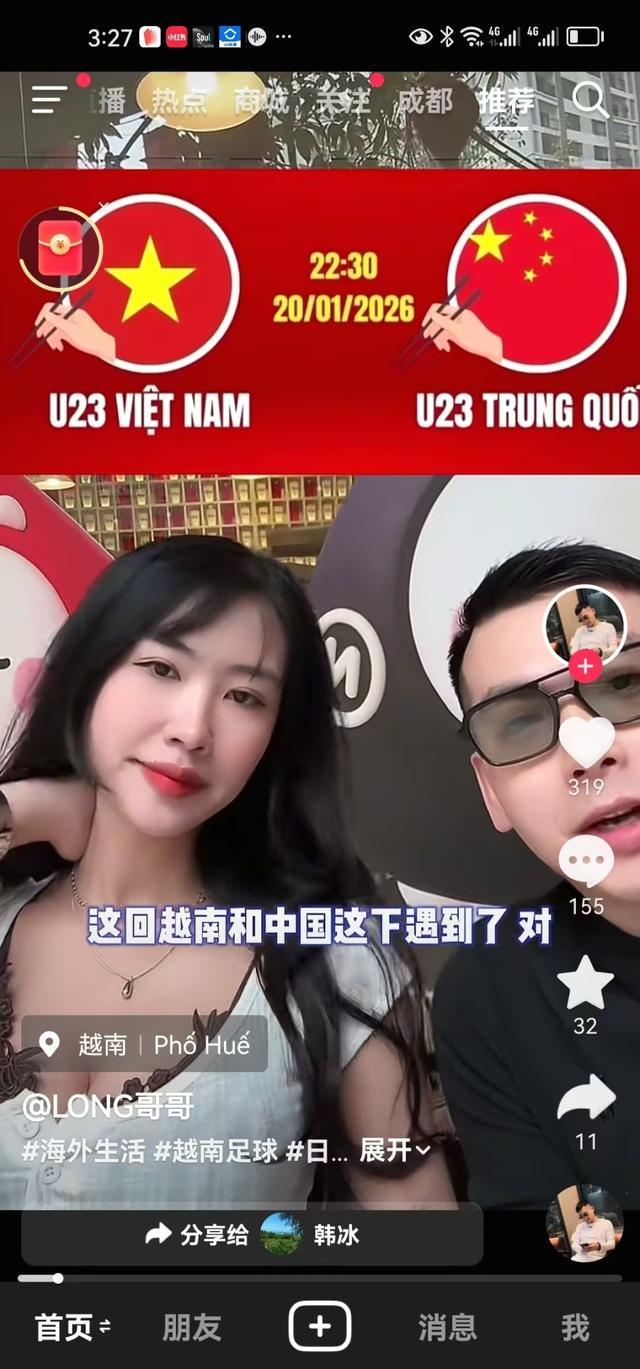The width and height of the screenshot is (640, 1369).
Task: Go to the 朋友 tab
Action: pos(192,1328)
